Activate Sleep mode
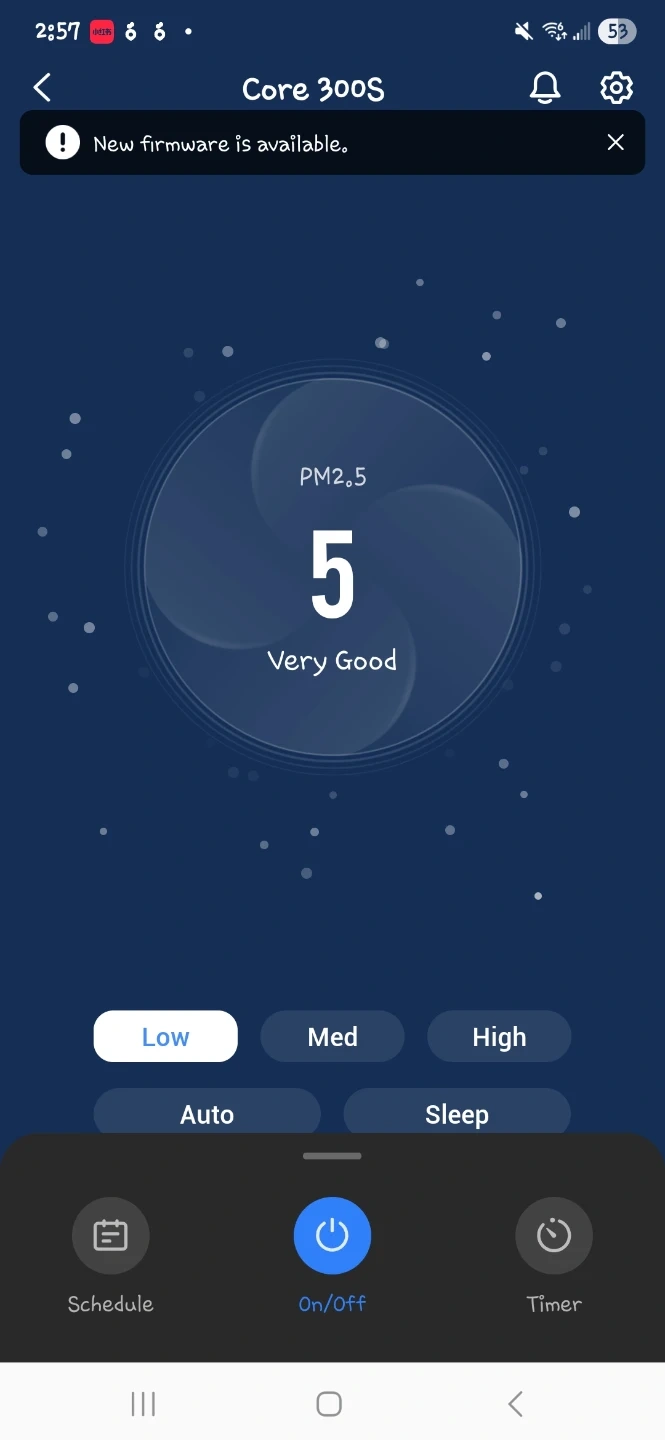 tap(457, 1114)
